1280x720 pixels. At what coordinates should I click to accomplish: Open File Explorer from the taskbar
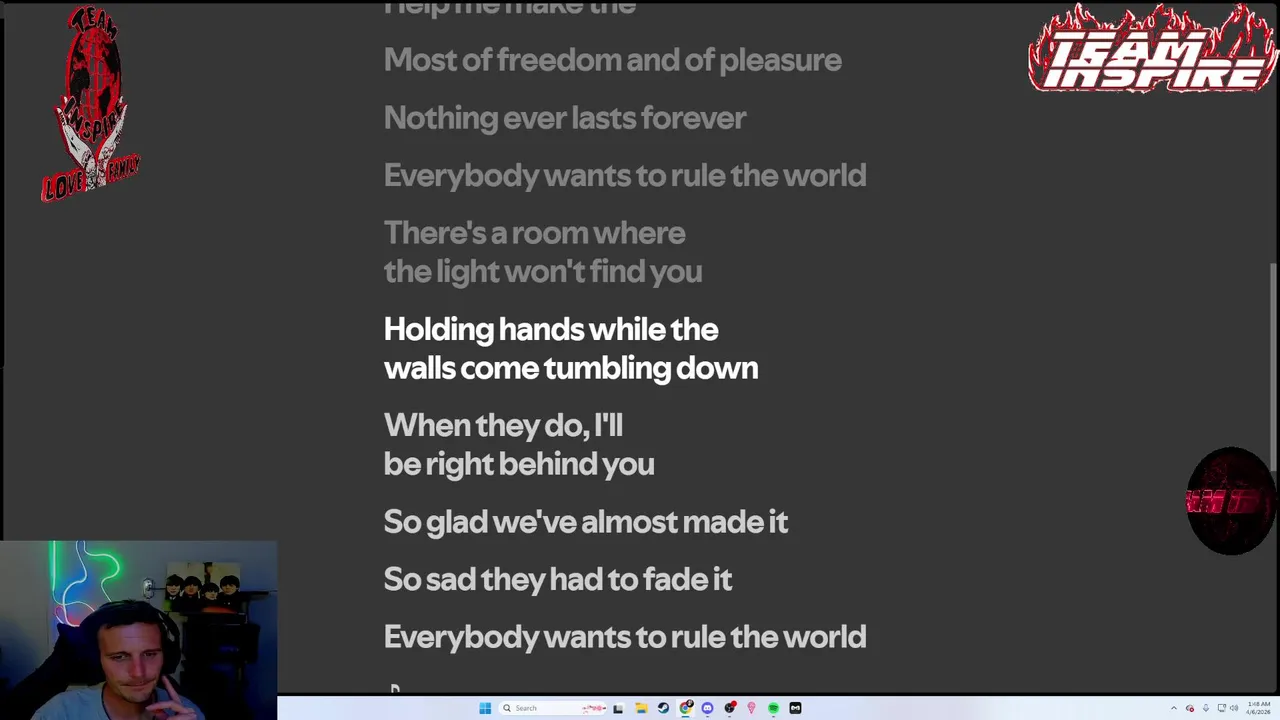point(641,708)
